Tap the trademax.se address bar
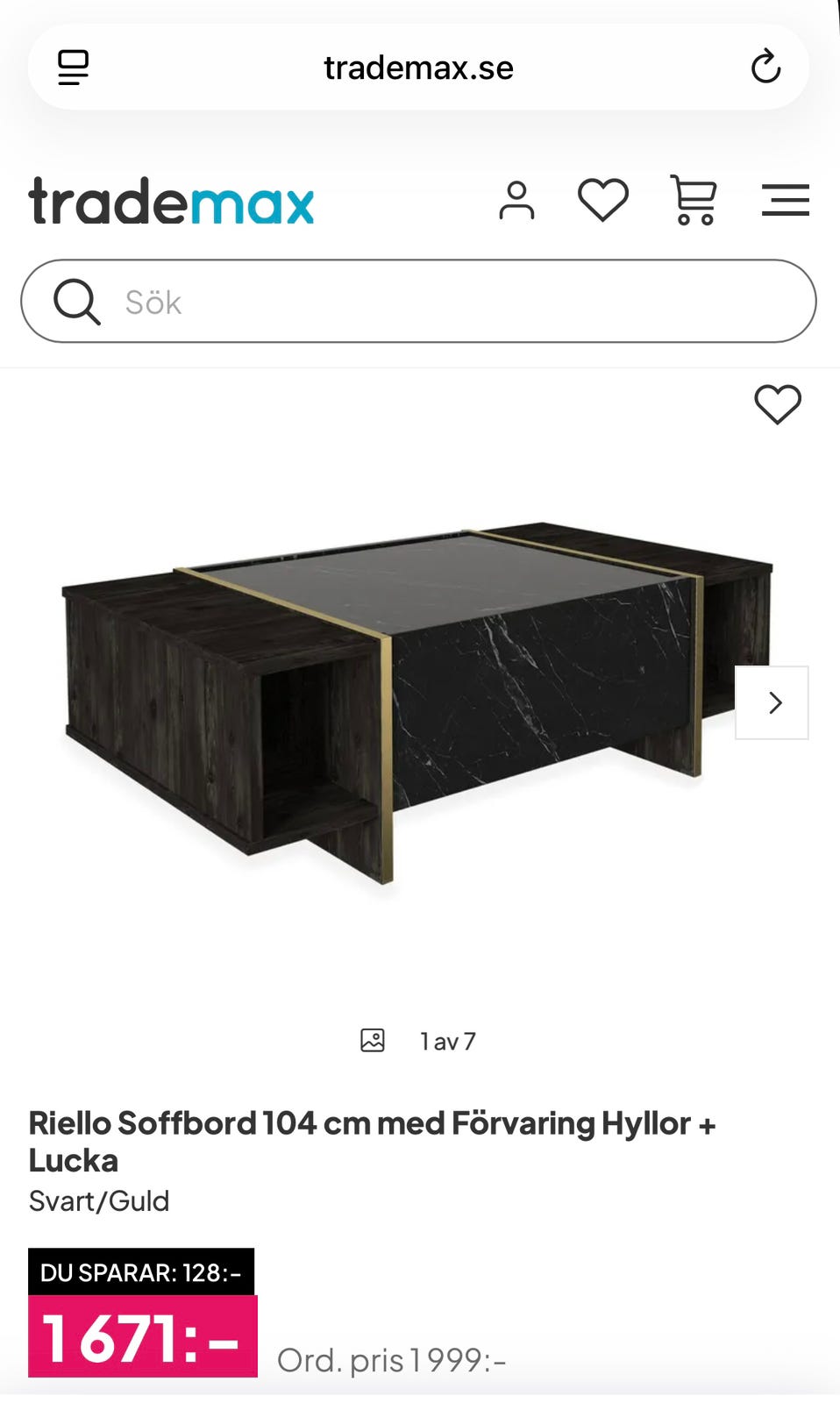Screen dimensions: 840x1403 pyautogui.click(x=418, y=68)
